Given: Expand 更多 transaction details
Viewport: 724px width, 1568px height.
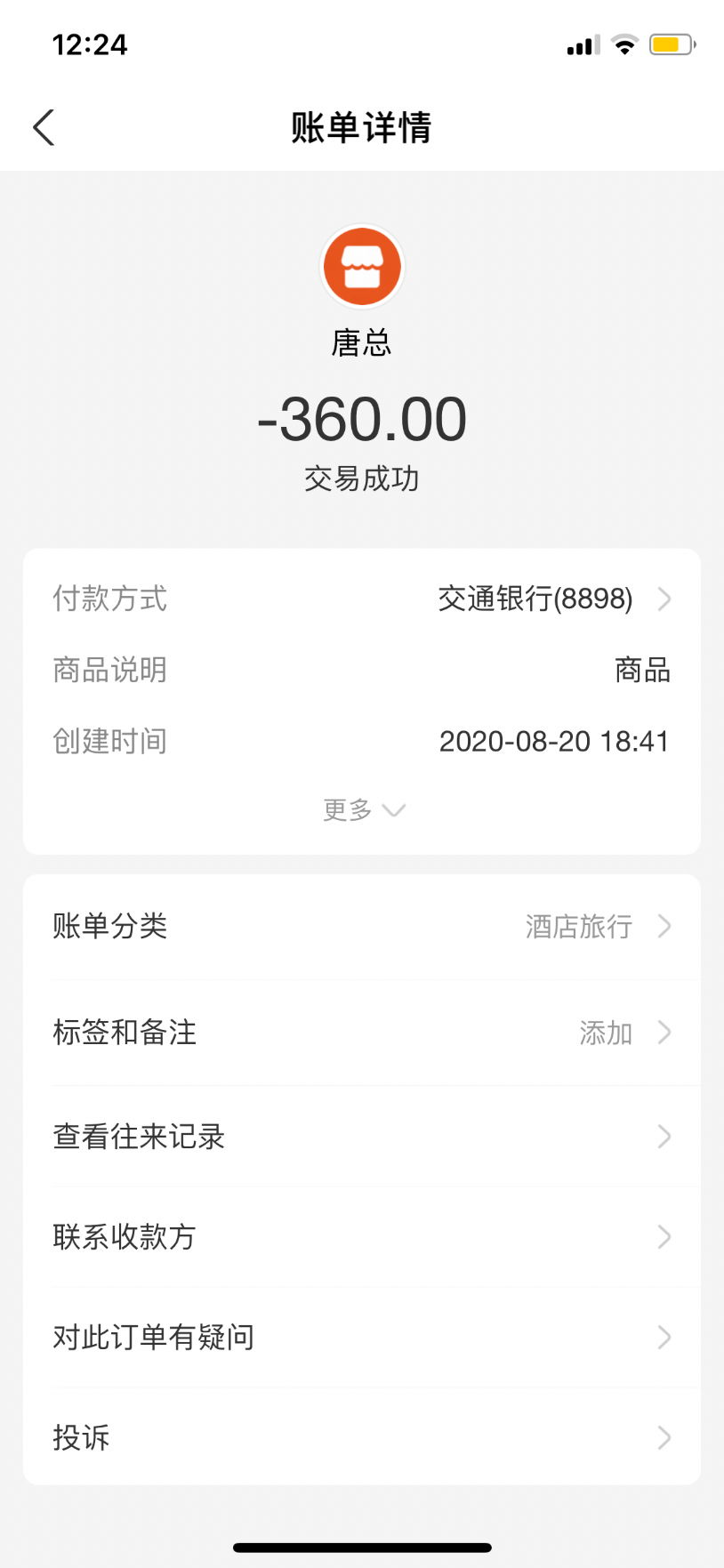Looking at the screenshot, I should (363, 809).
